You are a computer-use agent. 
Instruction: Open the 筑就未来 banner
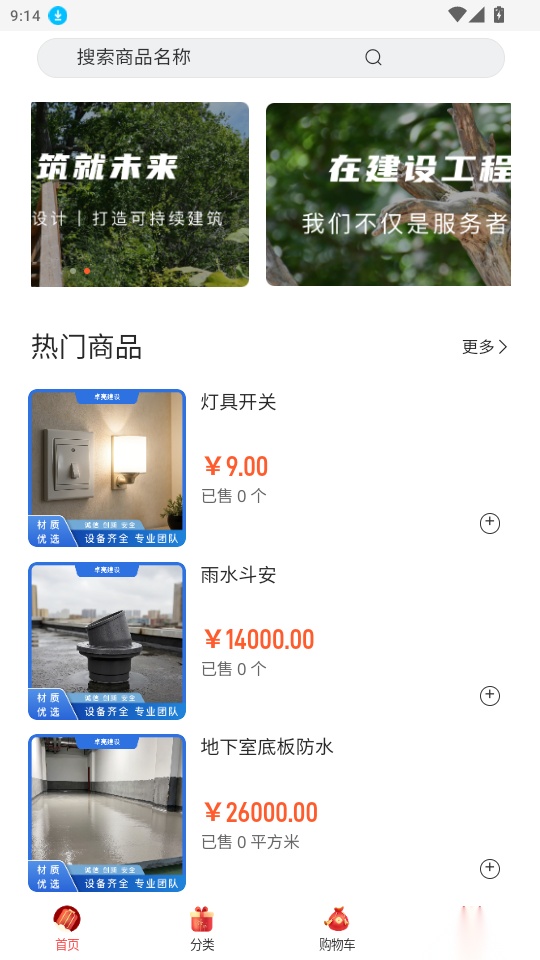(140, 194)
